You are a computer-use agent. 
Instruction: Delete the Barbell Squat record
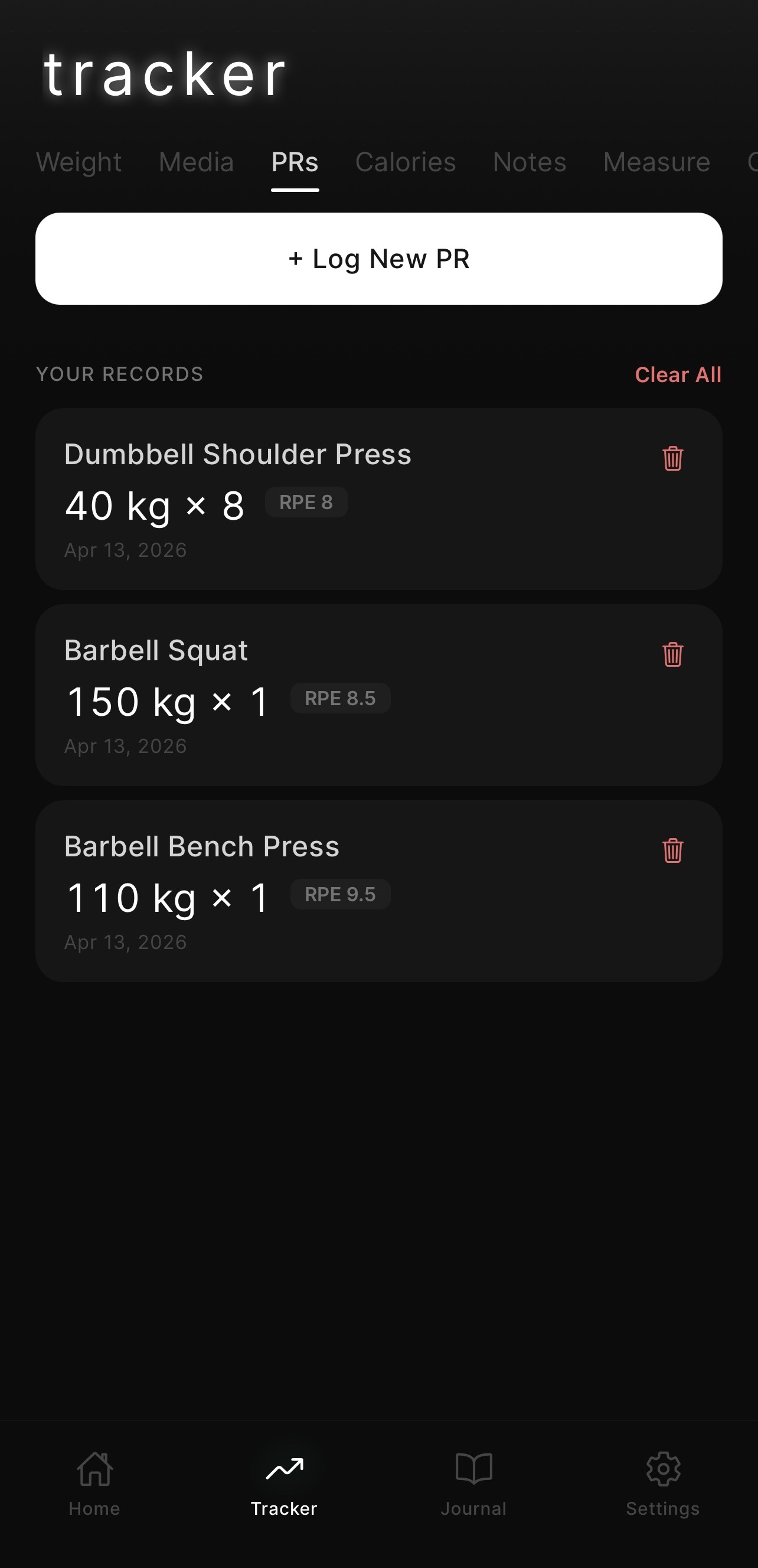click(672, 654)
